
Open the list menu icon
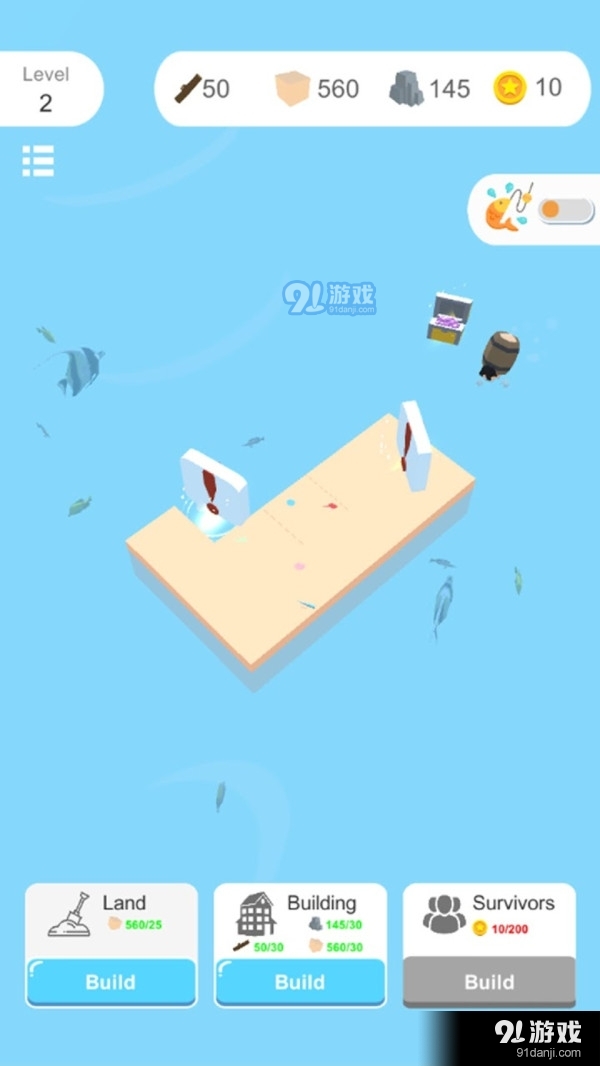pyautogui.click(x=38, y=161)
